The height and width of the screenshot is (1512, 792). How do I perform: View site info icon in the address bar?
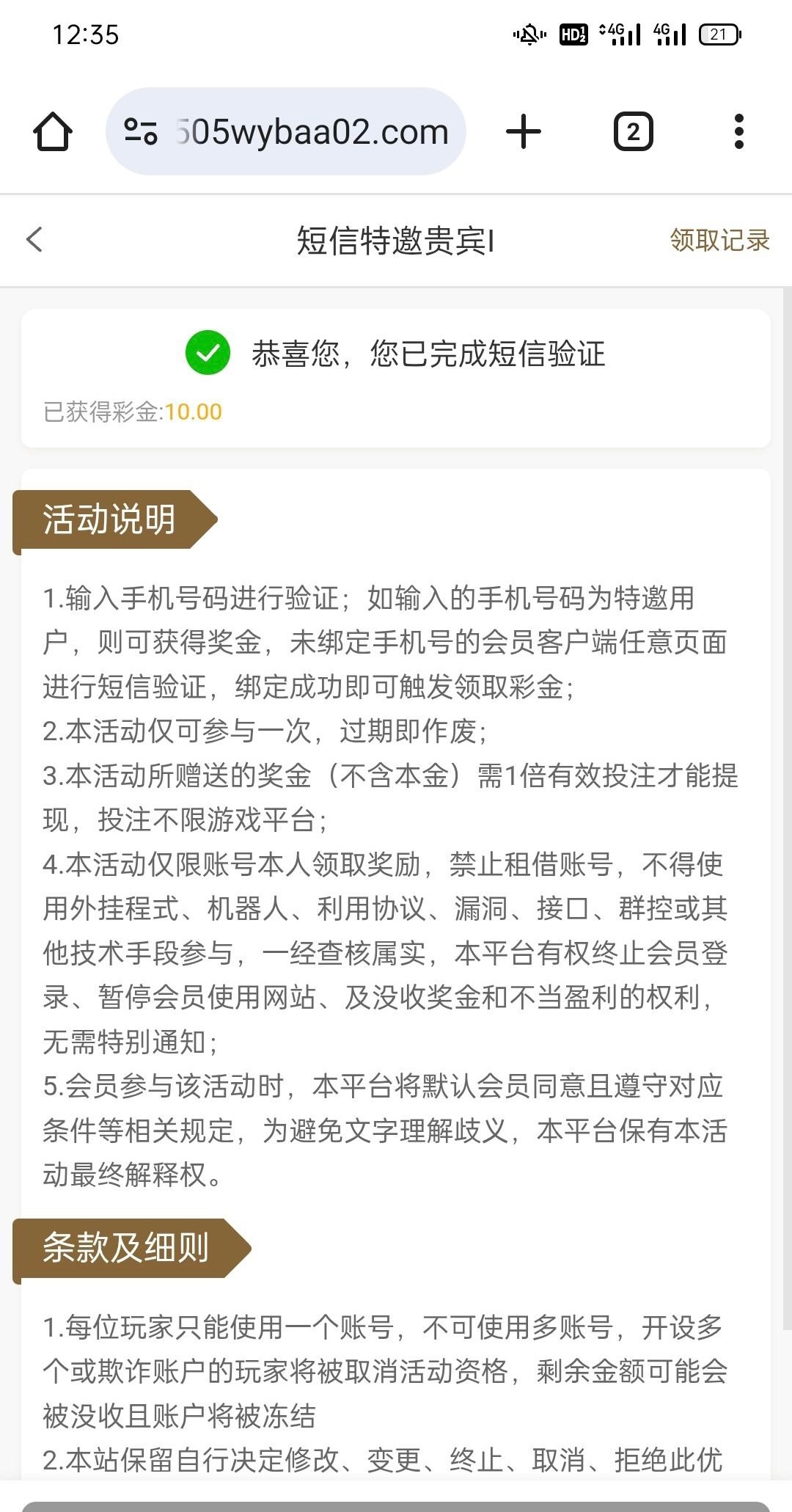pos(140,132)
